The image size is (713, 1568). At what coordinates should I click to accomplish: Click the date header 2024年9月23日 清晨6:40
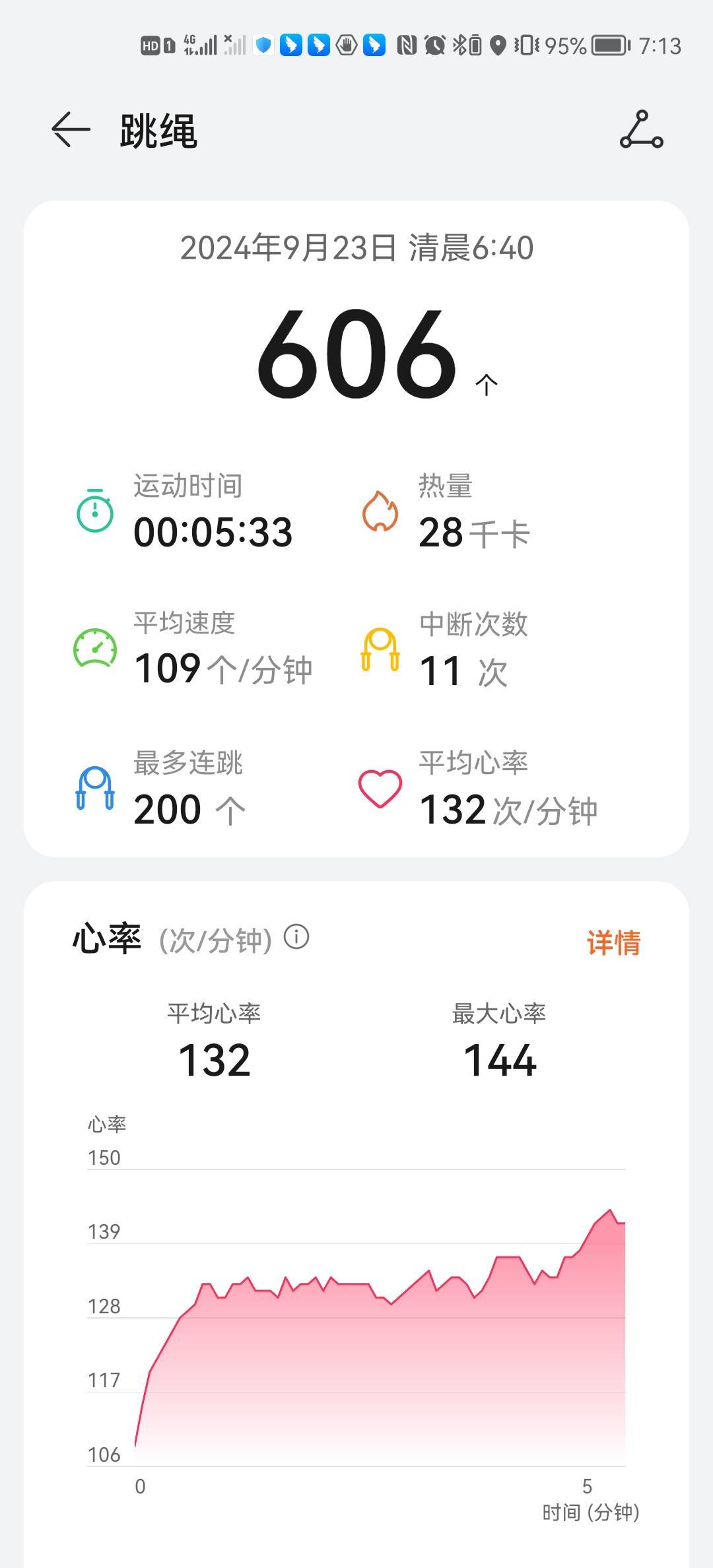tap(356, 248)
